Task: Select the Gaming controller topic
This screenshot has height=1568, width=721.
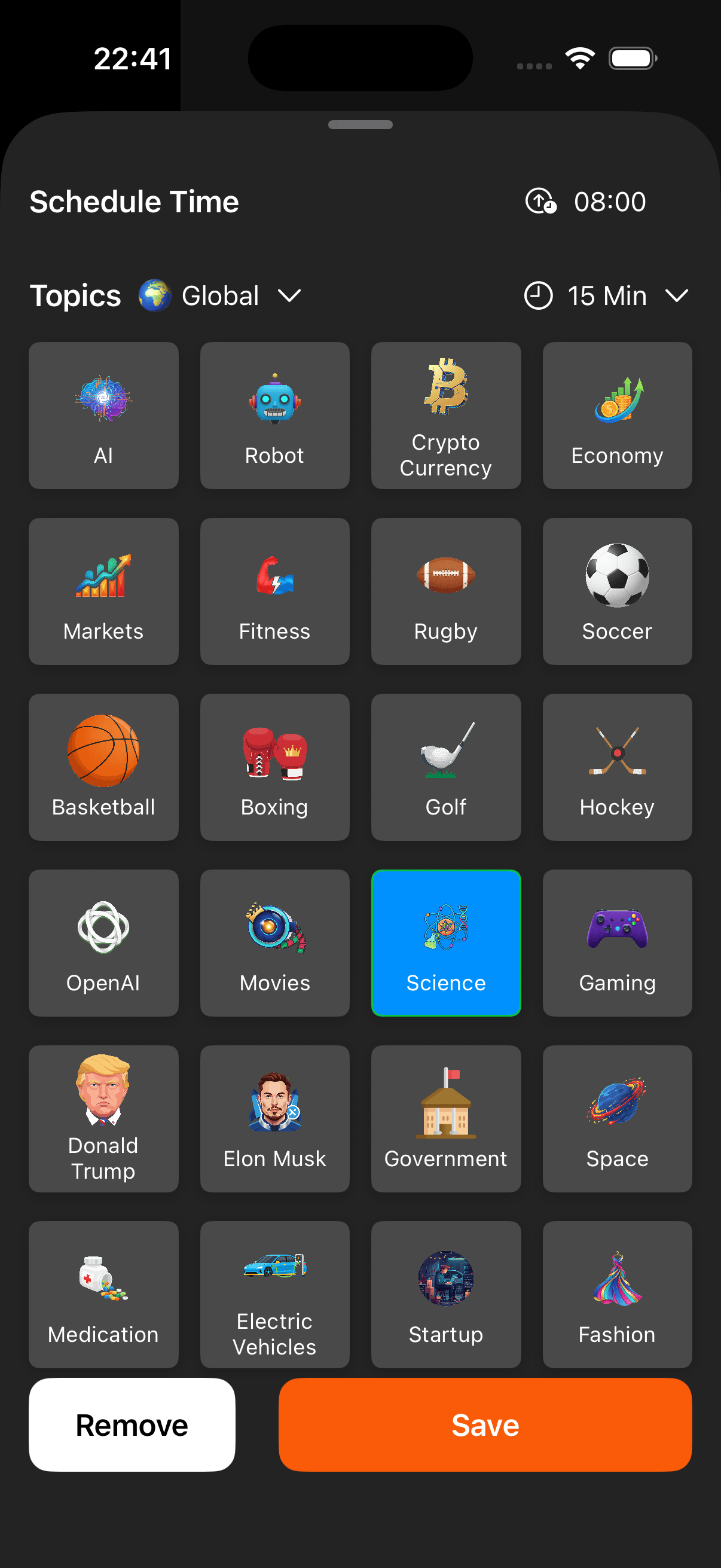Action: click(x=617, y=944)
